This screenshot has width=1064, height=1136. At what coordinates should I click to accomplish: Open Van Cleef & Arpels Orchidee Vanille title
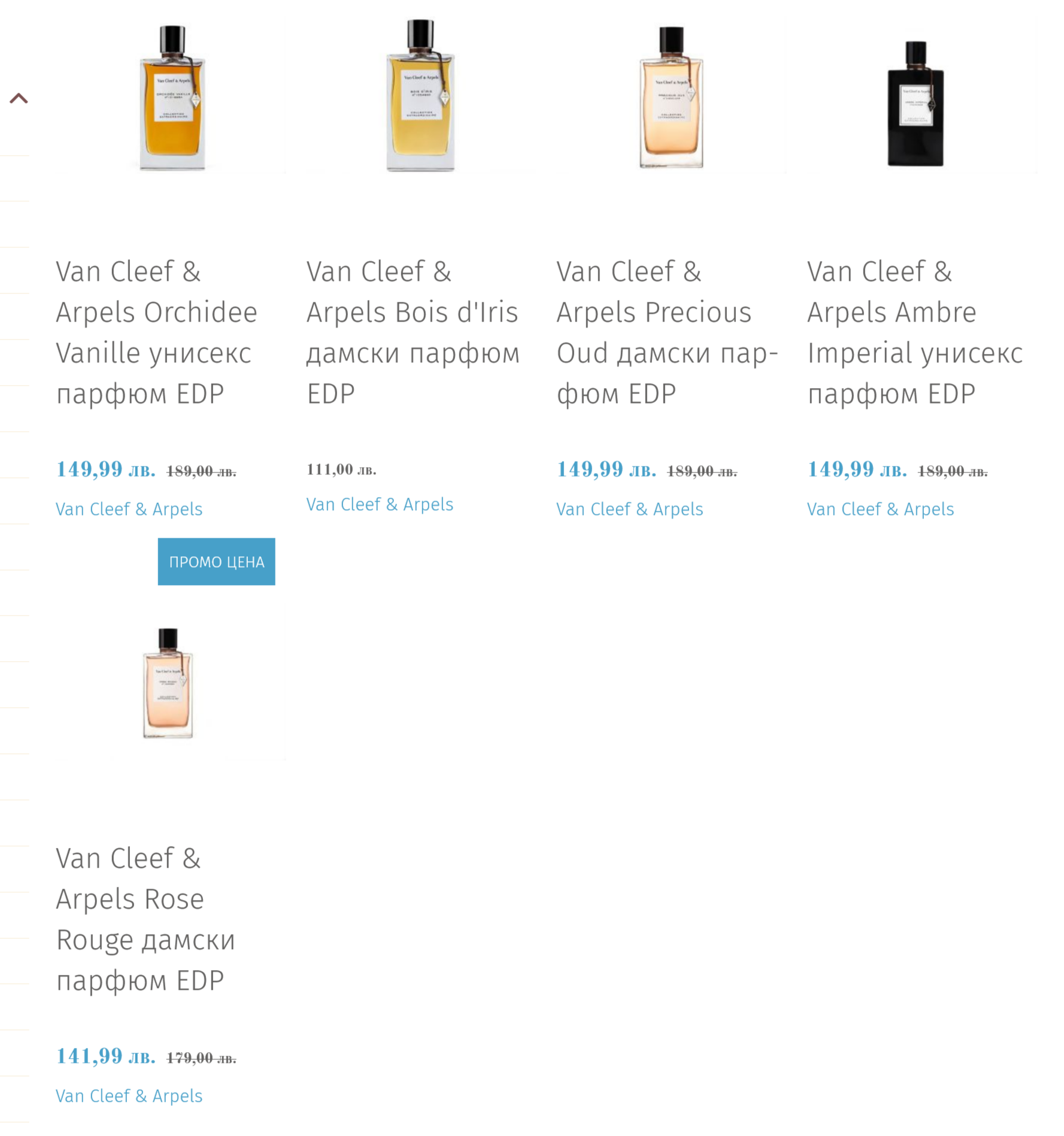click(x=157, y=332)
